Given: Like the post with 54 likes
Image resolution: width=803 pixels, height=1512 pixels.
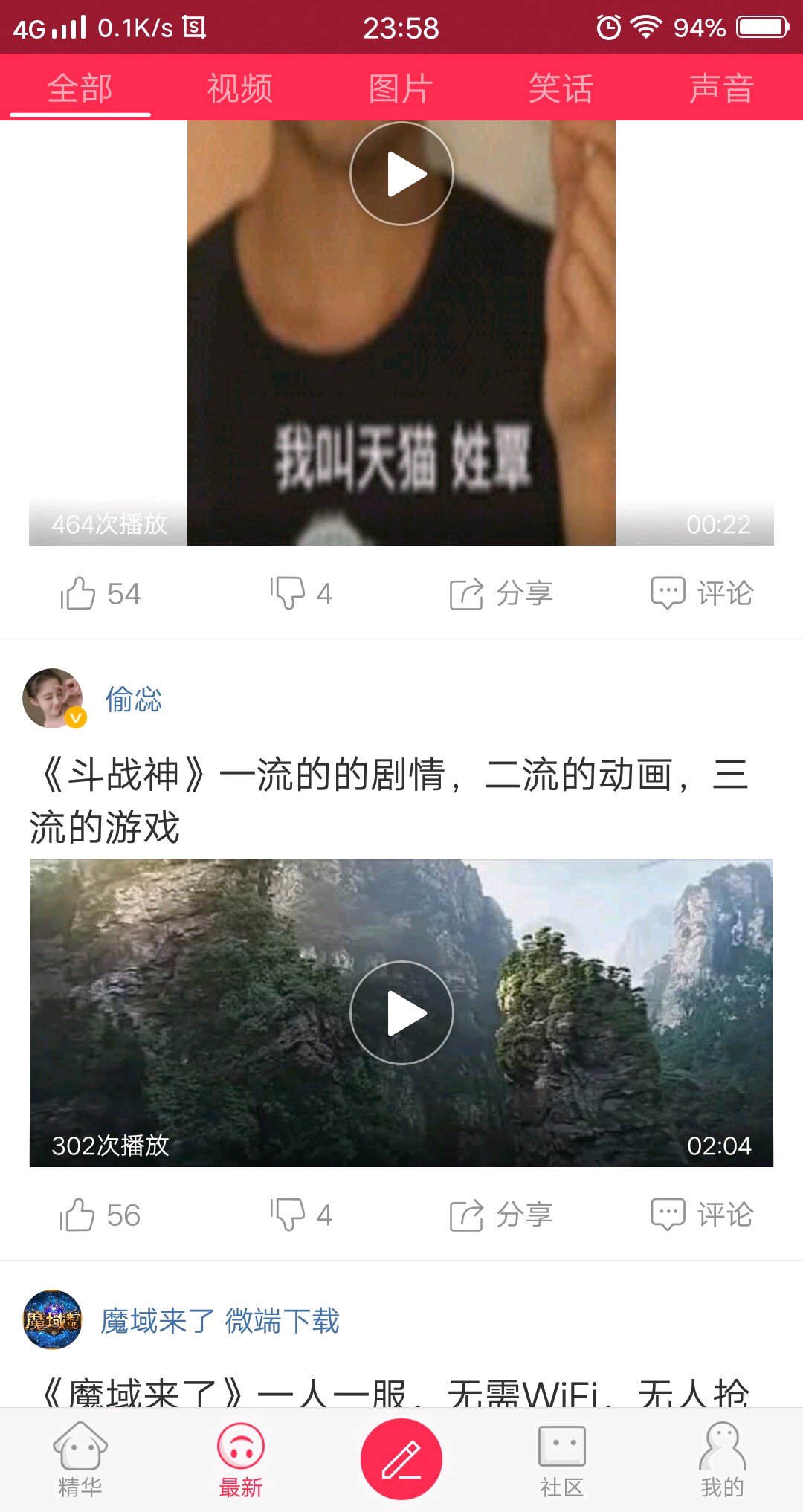Looking at the screenshot, I should coord(100,594).
